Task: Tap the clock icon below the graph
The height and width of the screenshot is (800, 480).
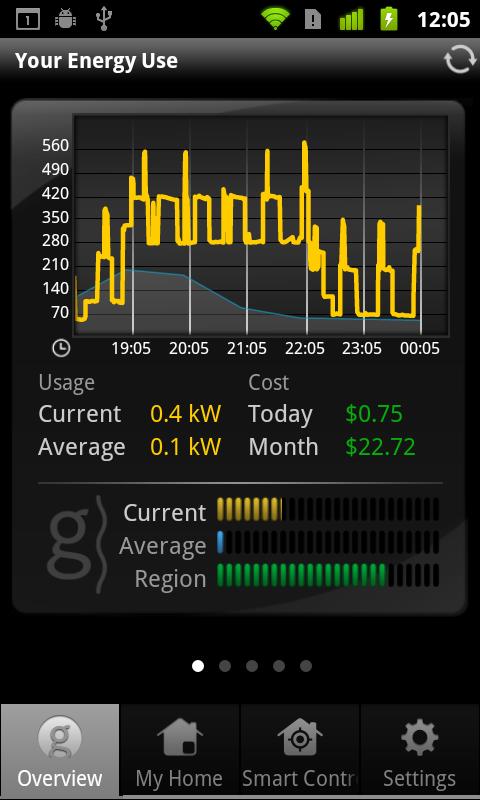Action: coord(61,348)
